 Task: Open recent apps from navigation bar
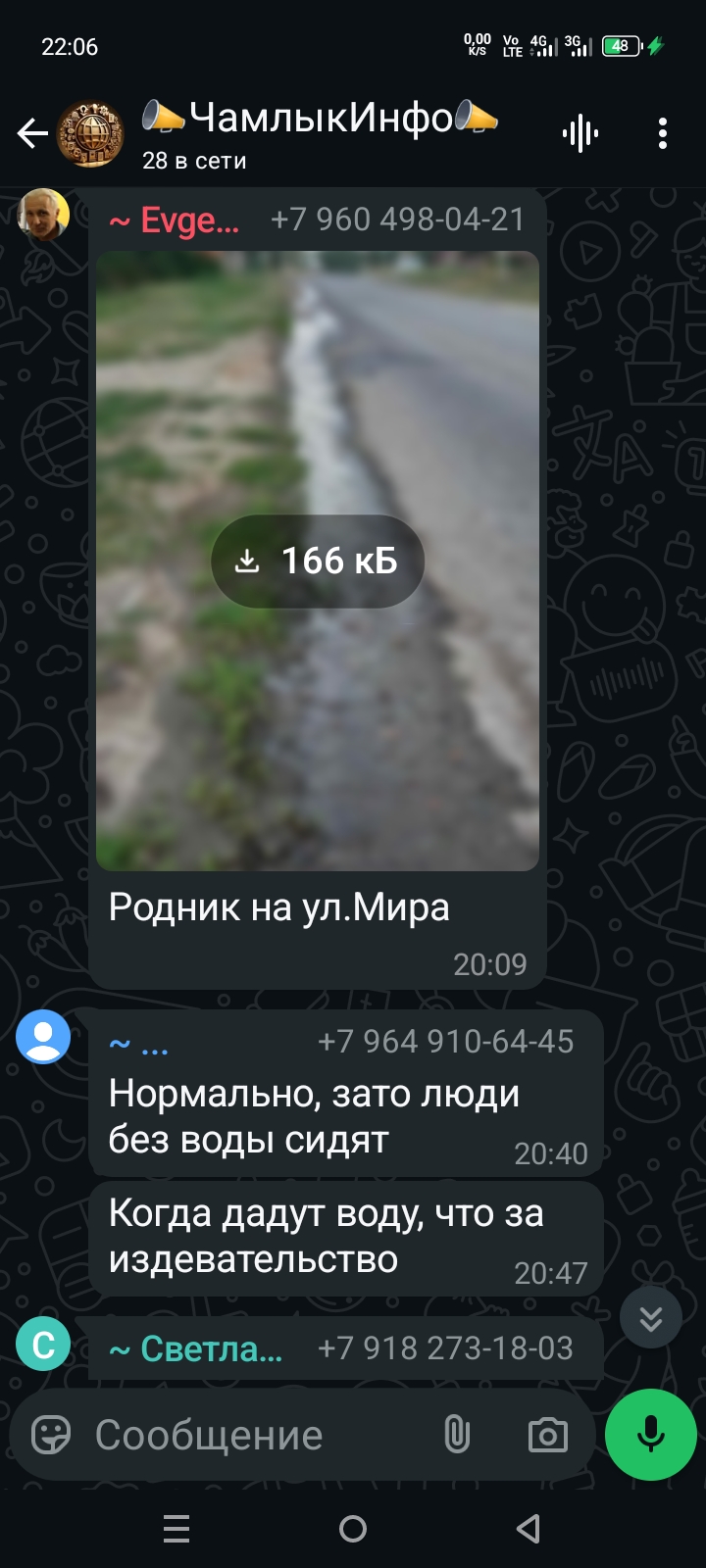(x=176, y=1529)
